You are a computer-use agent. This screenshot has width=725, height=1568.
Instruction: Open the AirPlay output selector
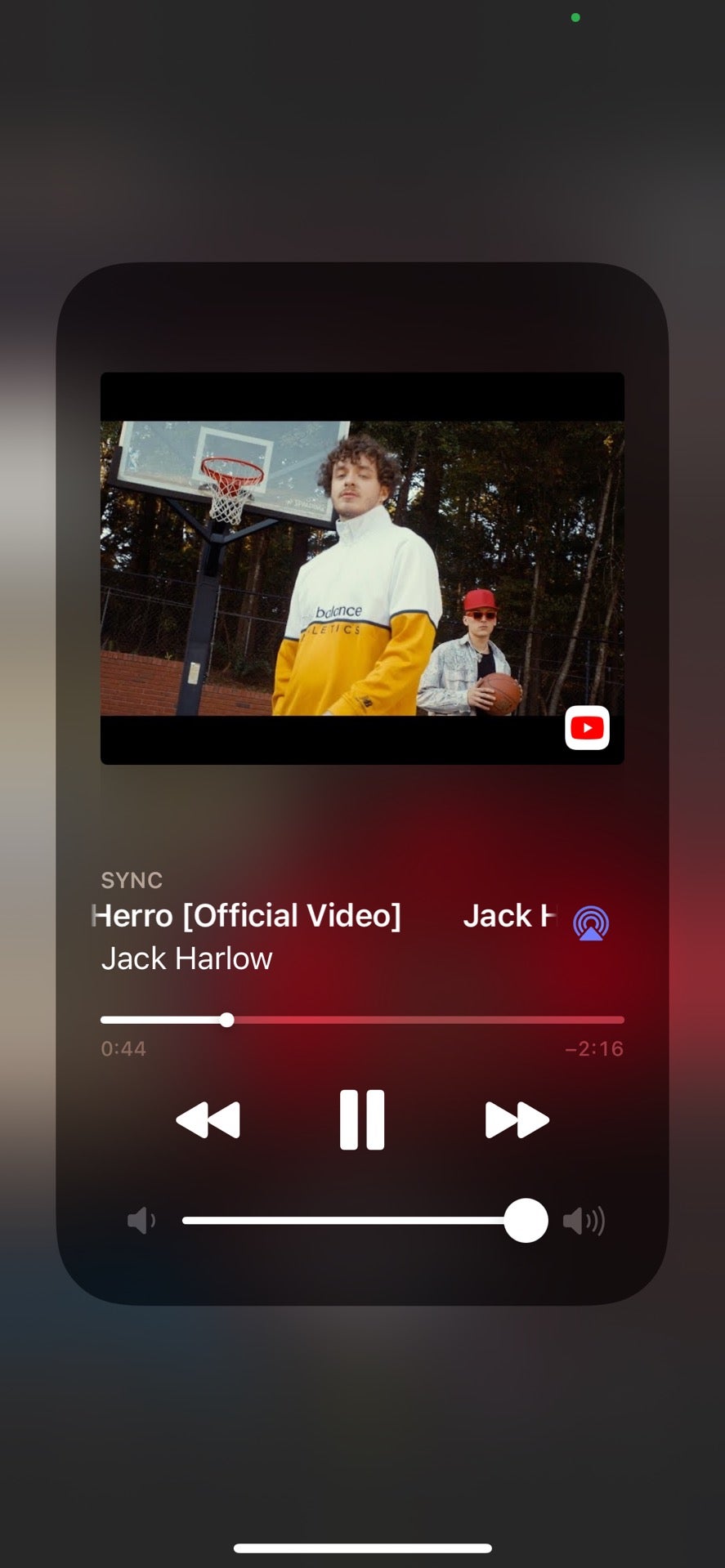591,923
